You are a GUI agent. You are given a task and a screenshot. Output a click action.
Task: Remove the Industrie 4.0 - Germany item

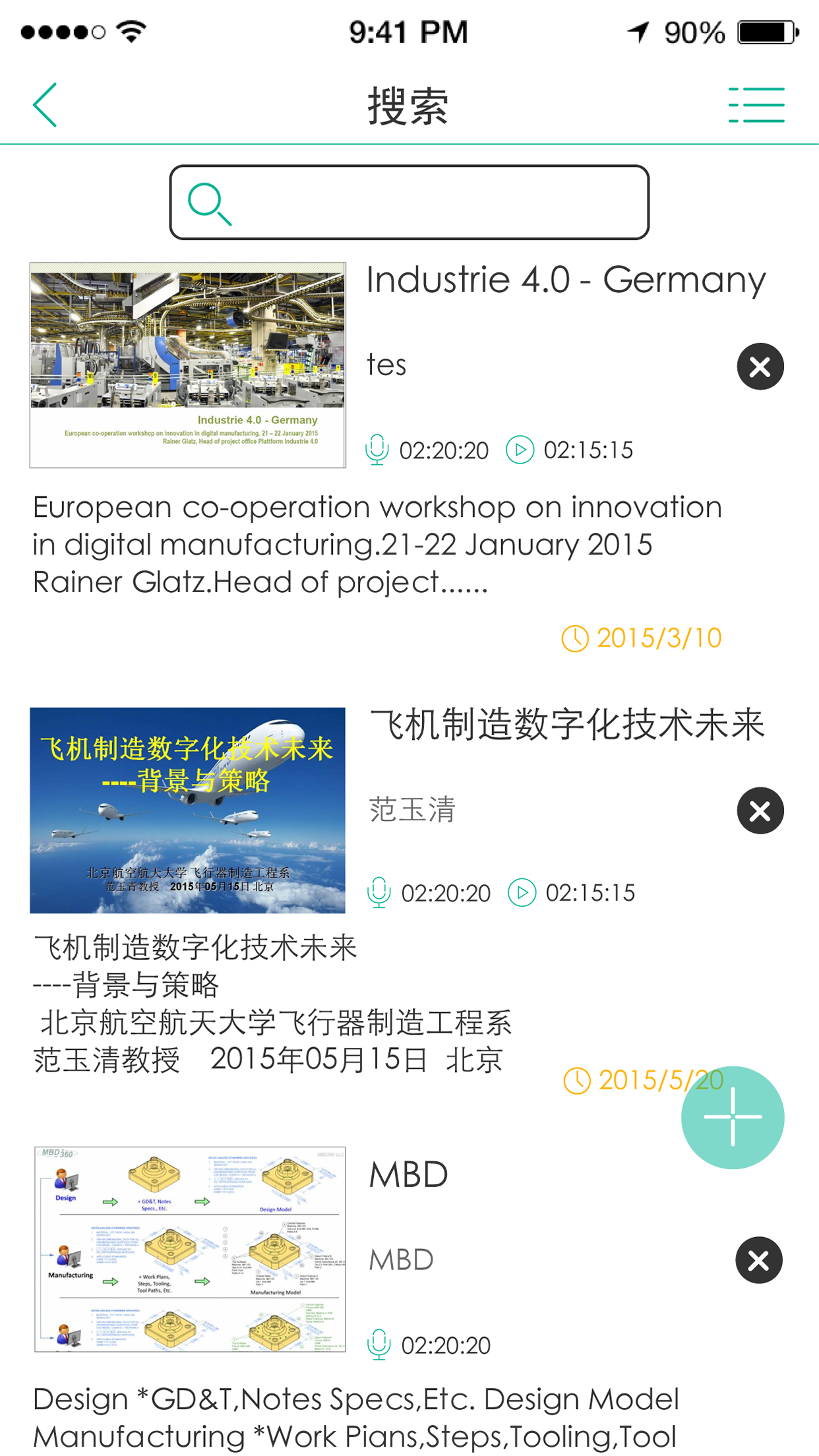point(760,367)
